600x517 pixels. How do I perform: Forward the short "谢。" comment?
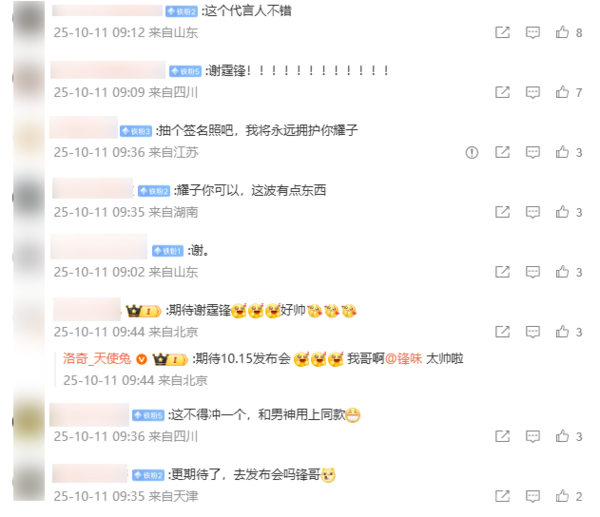point(503,272)
